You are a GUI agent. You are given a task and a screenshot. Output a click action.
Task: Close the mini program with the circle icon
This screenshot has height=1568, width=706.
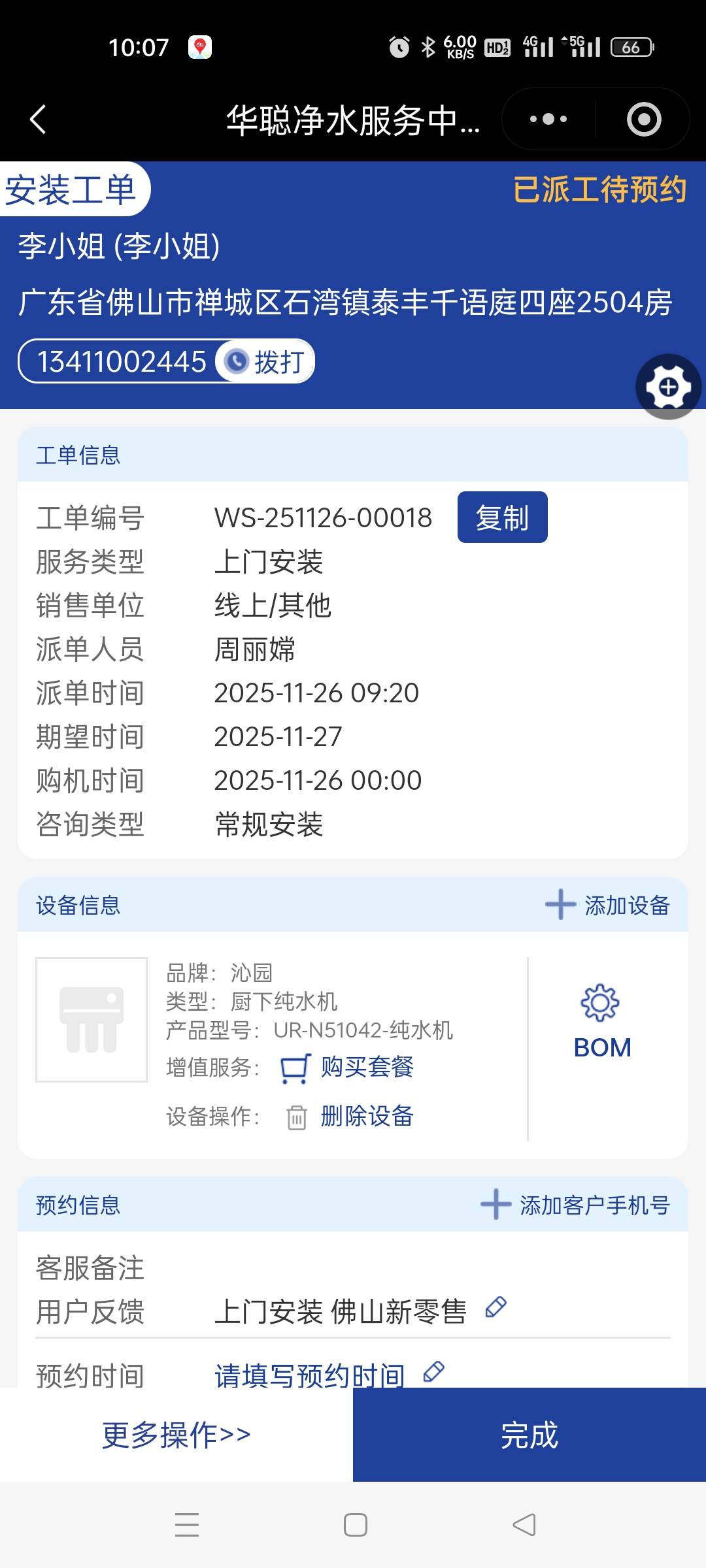(x=643, y=120)
